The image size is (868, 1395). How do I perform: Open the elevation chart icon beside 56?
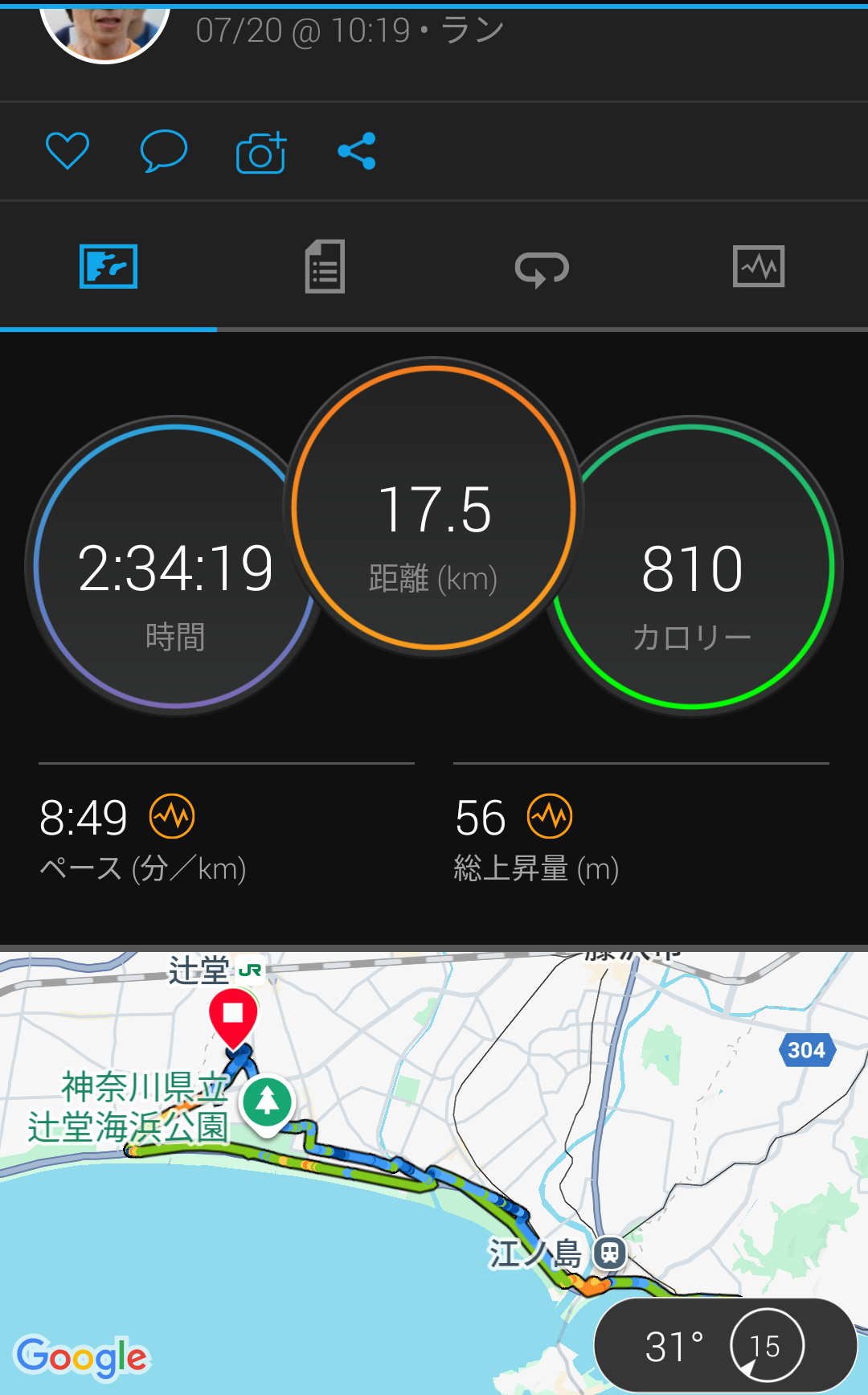[550, 816]
